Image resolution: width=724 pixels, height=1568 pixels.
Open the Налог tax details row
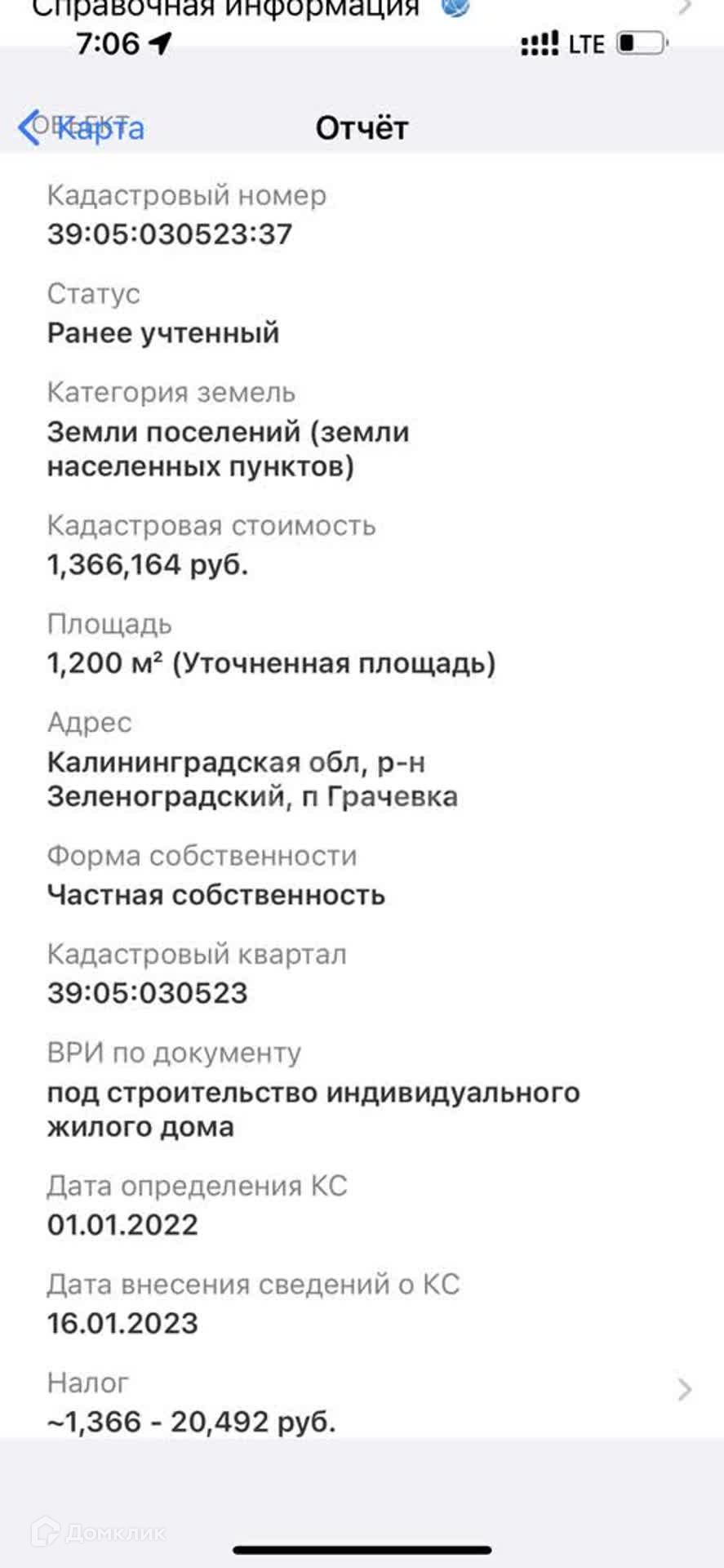362,1402
